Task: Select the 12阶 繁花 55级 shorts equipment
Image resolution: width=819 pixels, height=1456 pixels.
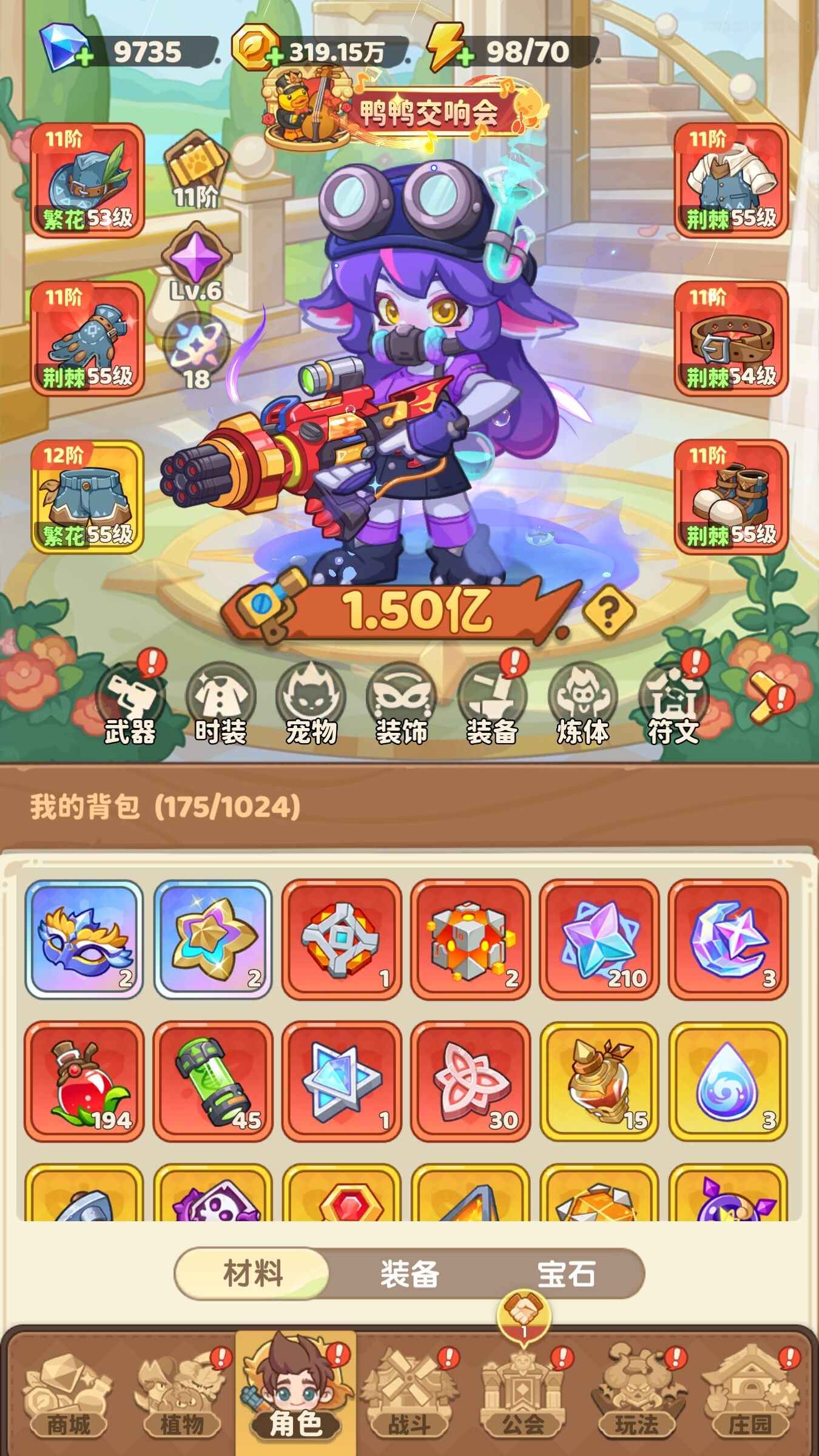Action: 87,497
